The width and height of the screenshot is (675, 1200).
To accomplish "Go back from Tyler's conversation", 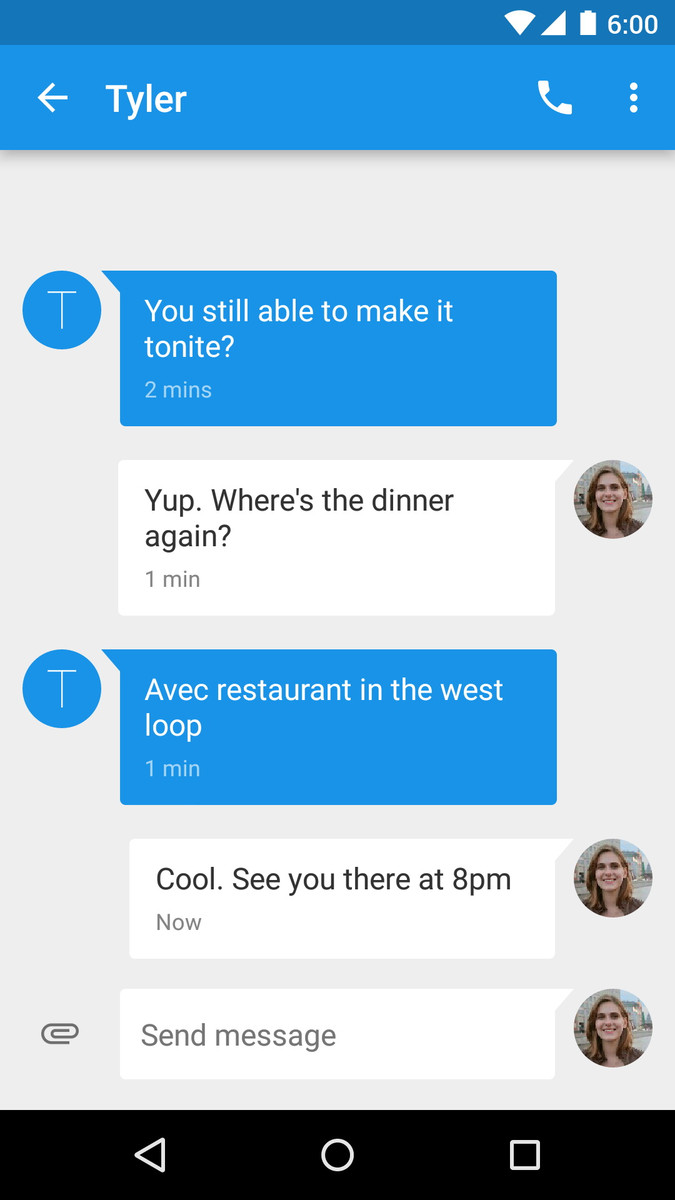I will [52, 98].
